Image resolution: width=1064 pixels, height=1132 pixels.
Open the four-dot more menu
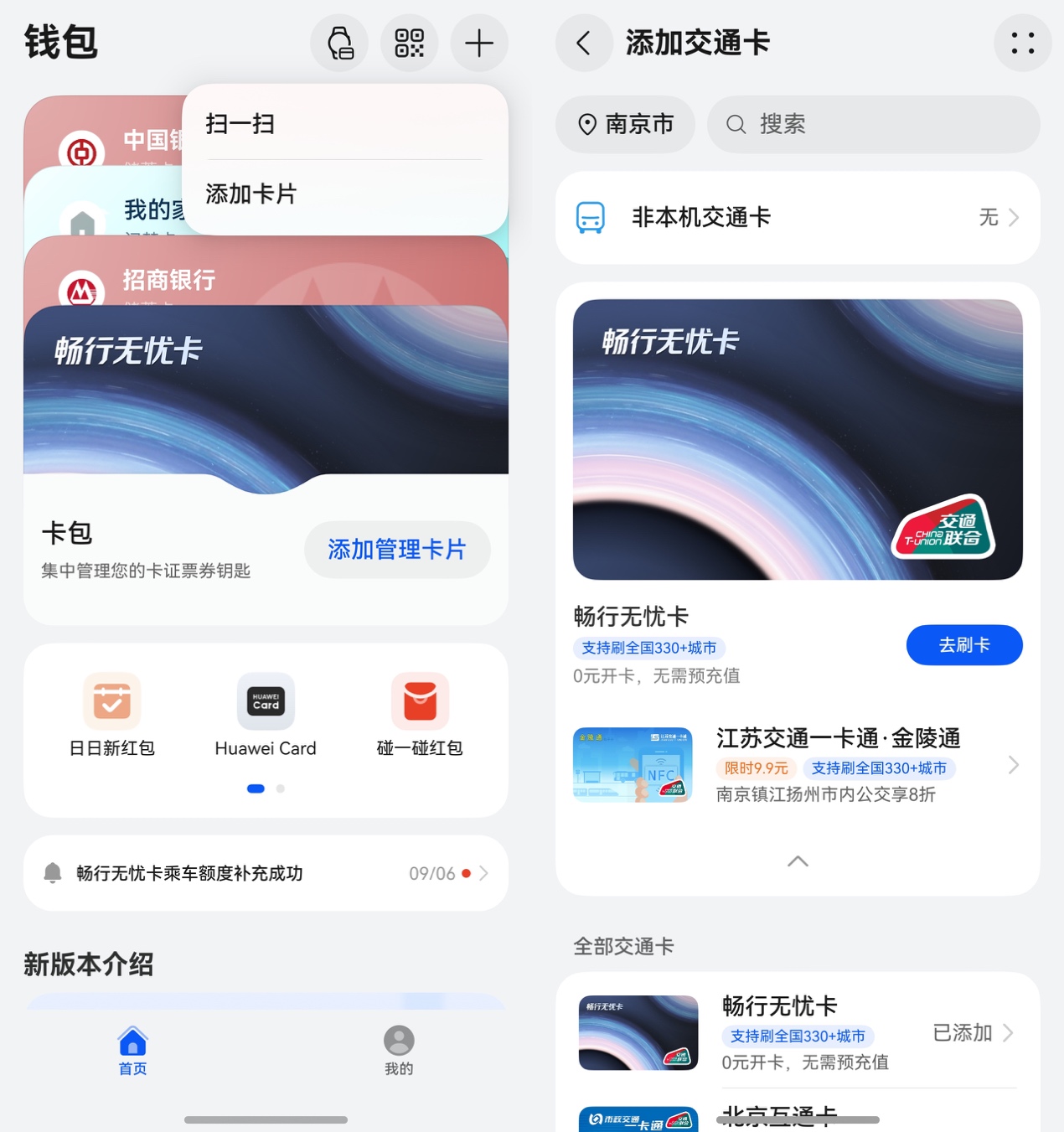click(x=1022, y=44)
